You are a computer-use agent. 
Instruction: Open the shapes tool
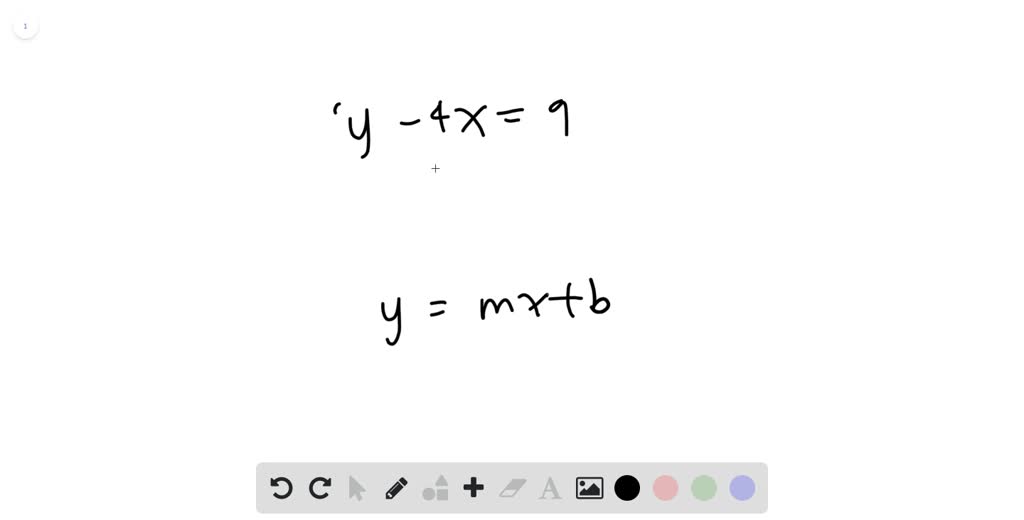[435, 488]
